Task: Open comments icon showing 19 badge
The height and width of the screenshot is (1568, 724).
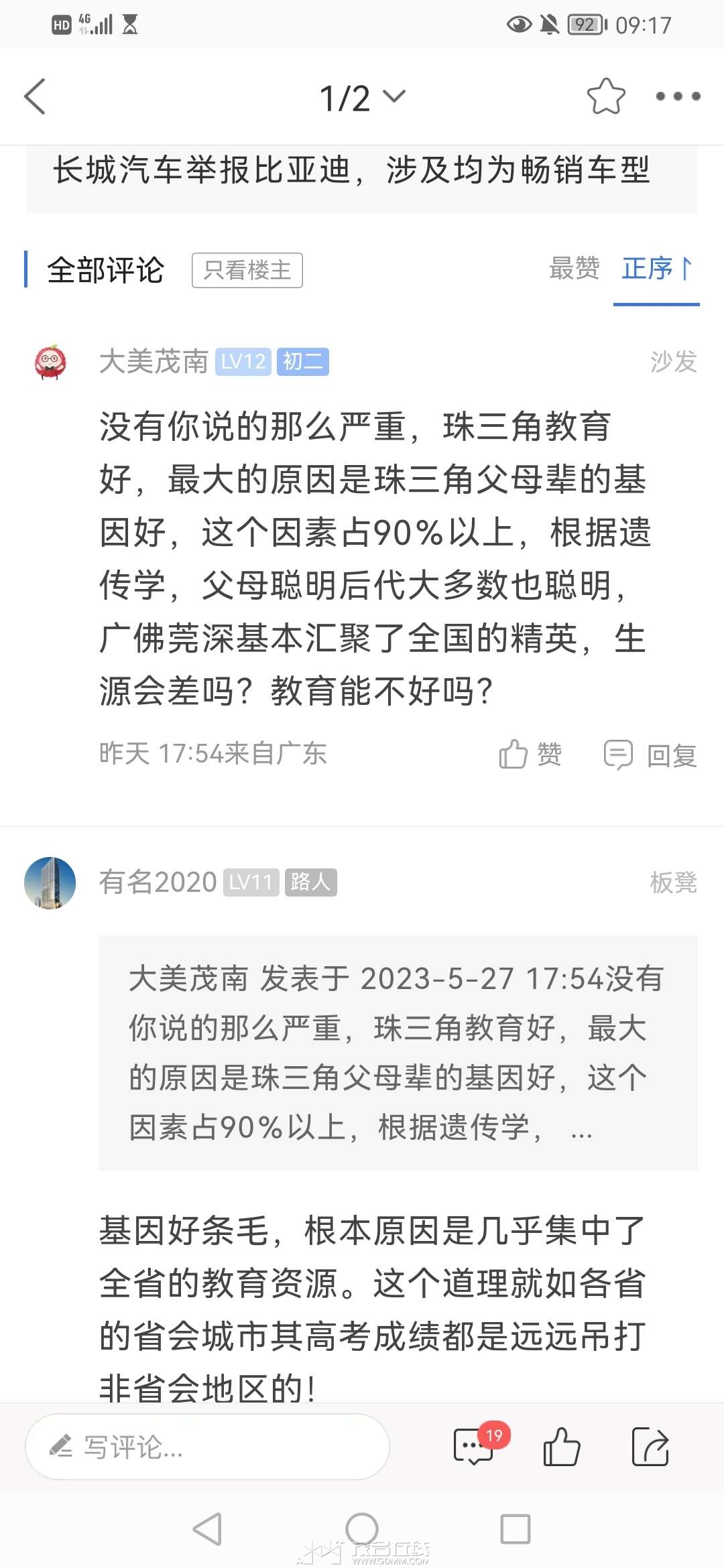Action: (x=475, y=1447)
